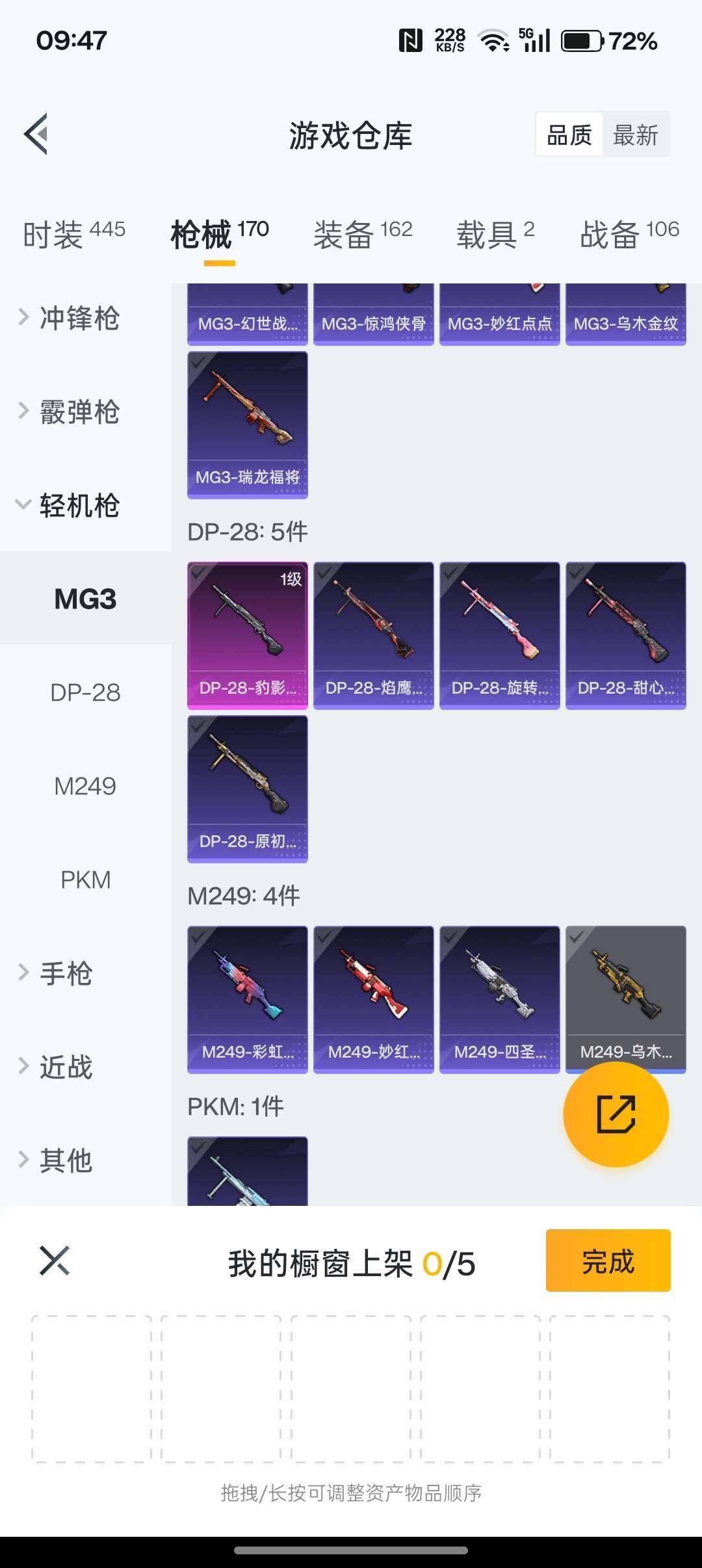The width and height of the screenshot is (702, 1568).
Task: Open the 载具 tab
Action: coord(495,234)
